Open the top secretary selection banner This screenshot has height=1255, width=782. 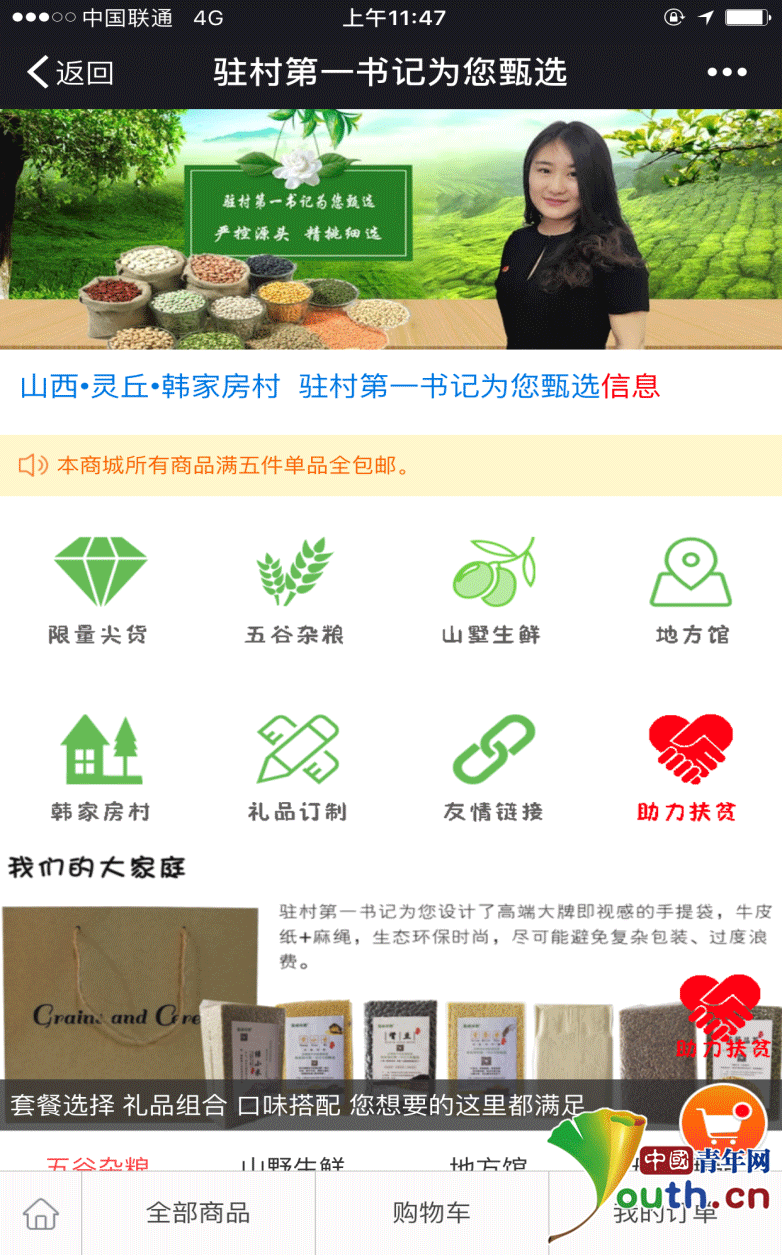[391, 229]
